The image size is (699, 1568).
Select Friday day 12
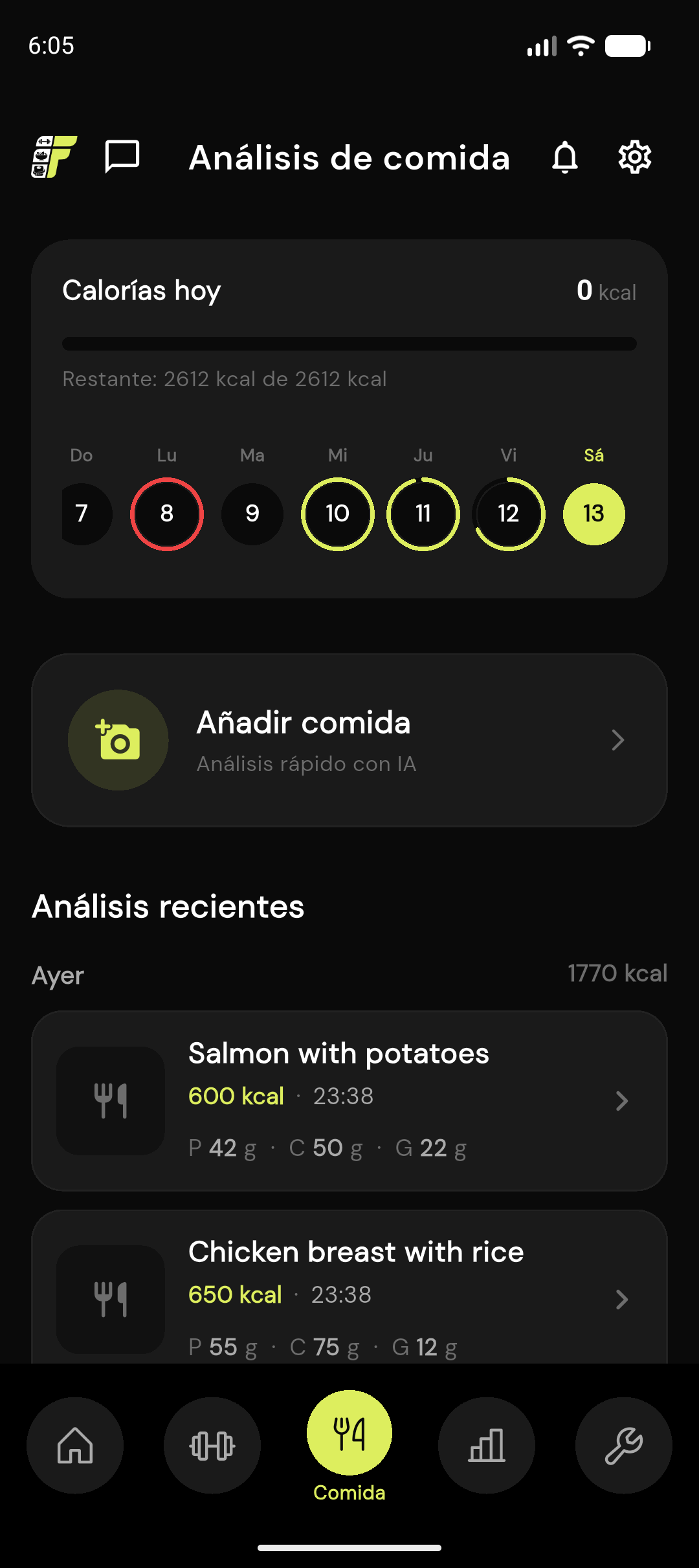point(509,514)
